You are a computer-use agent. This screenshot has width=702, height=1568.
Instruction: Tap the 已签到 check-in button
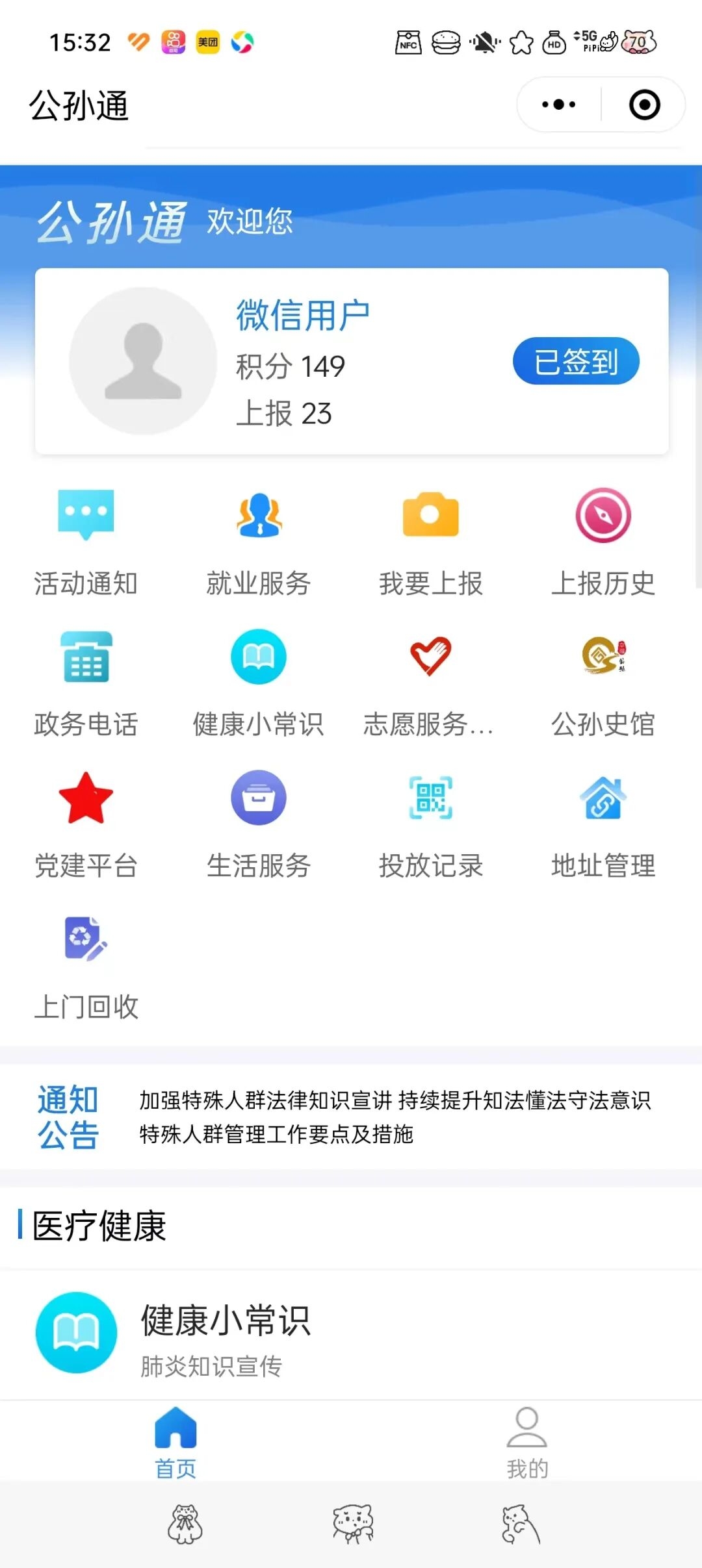point(576,361)
